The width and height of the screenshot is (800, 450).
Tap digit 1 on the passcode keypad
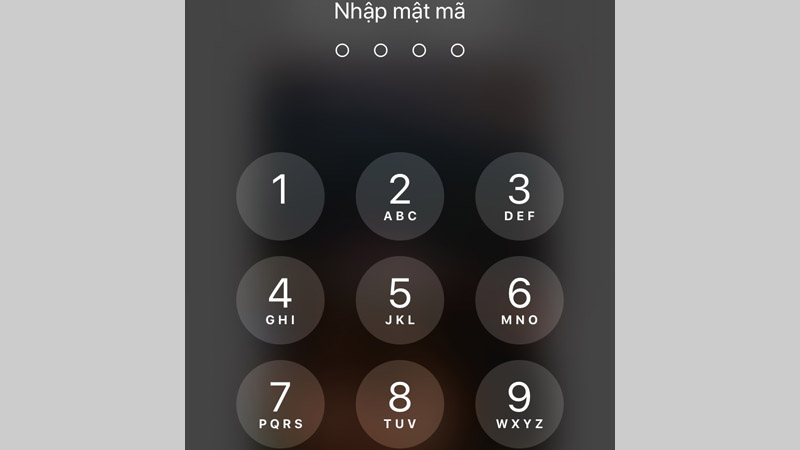click(x=280, y=195)
